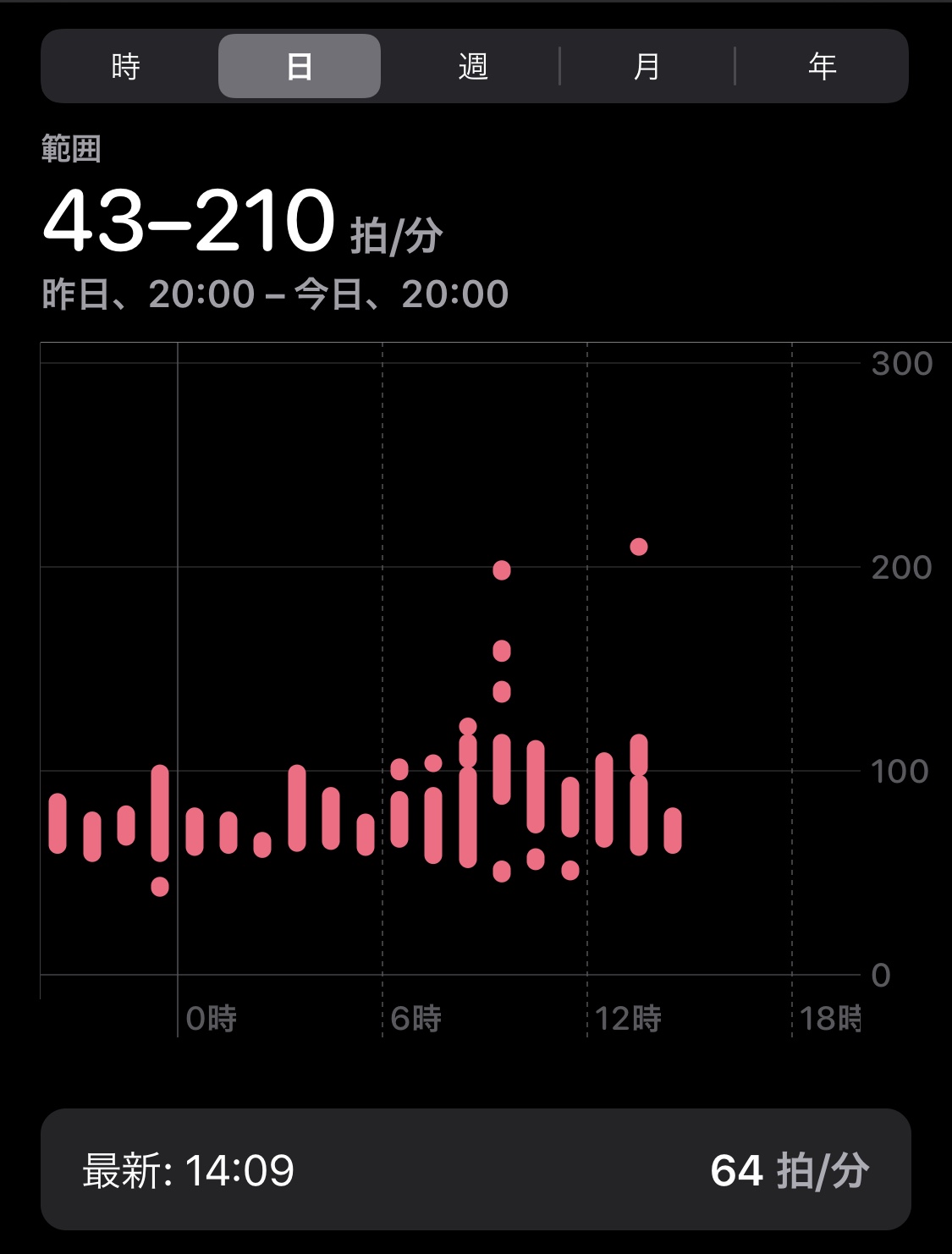This screenshot has width=952, height=1254.
Task: Open the 最新 14:09 latest reading row
Action: [x=476, y=1169]
